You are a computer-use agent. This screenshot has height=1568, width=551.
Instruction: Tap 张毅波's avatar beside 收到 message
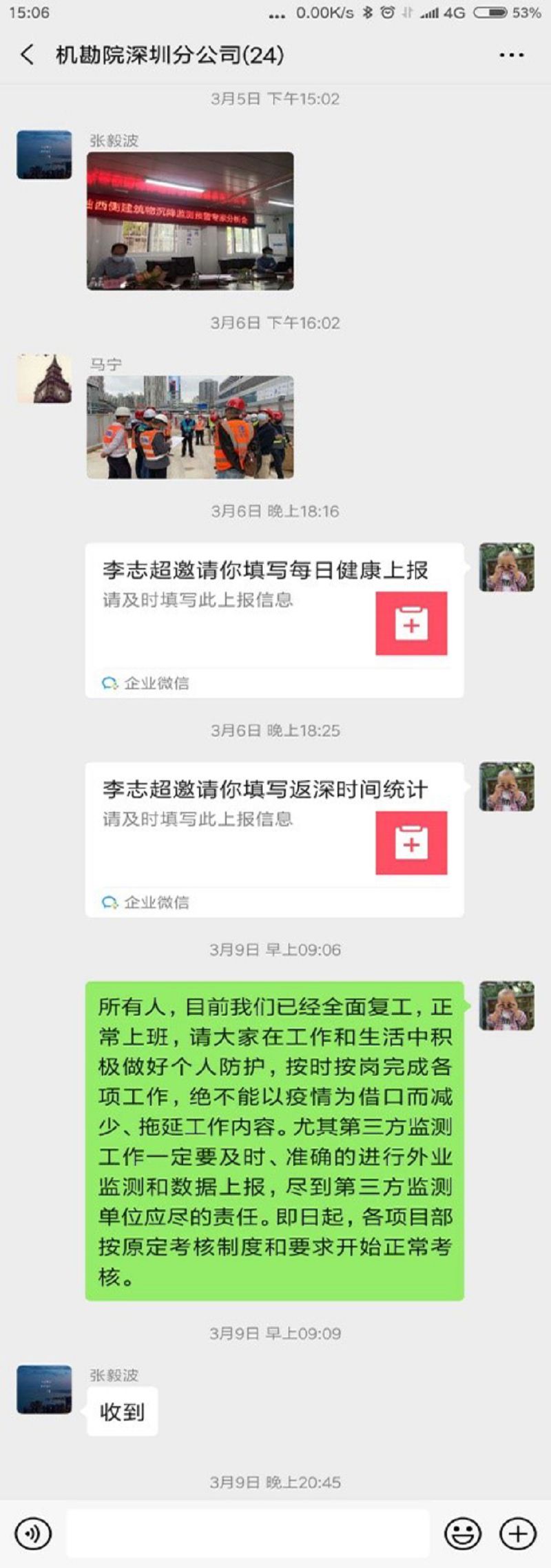44,1390
